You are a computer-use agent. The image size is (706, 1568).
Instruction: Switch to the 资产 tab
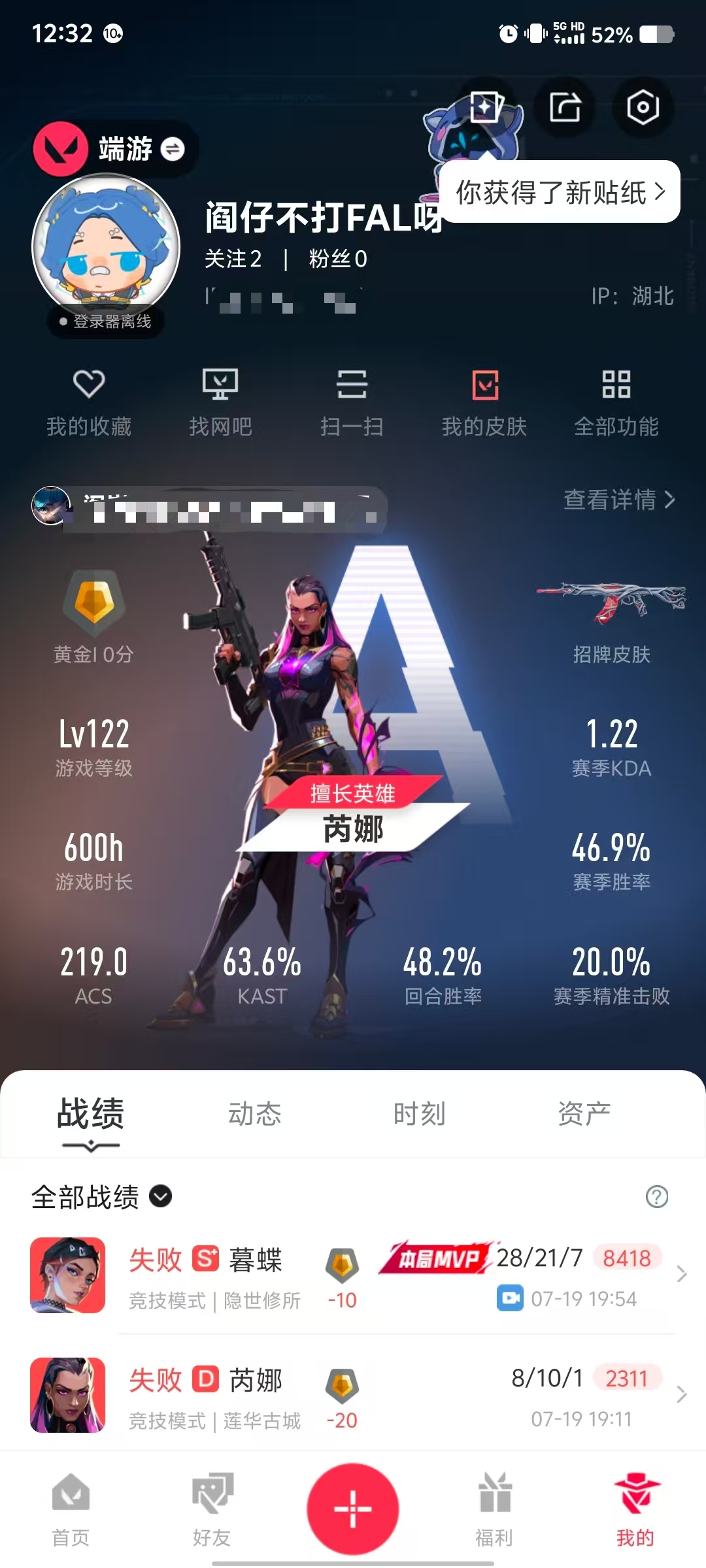tap(584, 1114)
